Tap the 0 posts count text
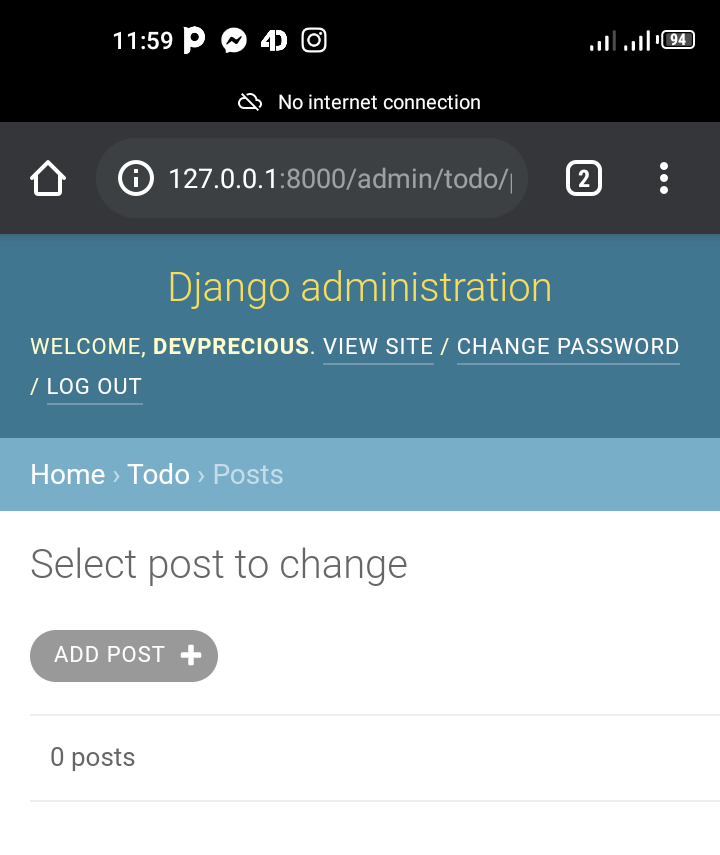This screenshot has height=855, width=720. tap(92, 757)
